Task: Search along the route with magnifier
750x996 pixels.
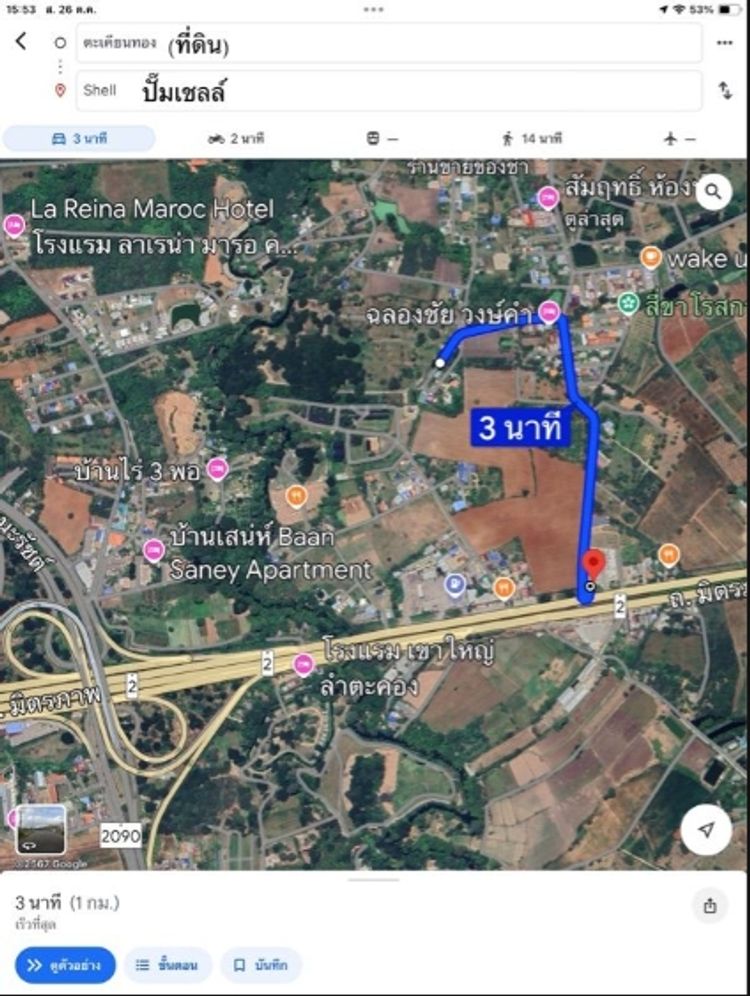Action: (713, 190)
